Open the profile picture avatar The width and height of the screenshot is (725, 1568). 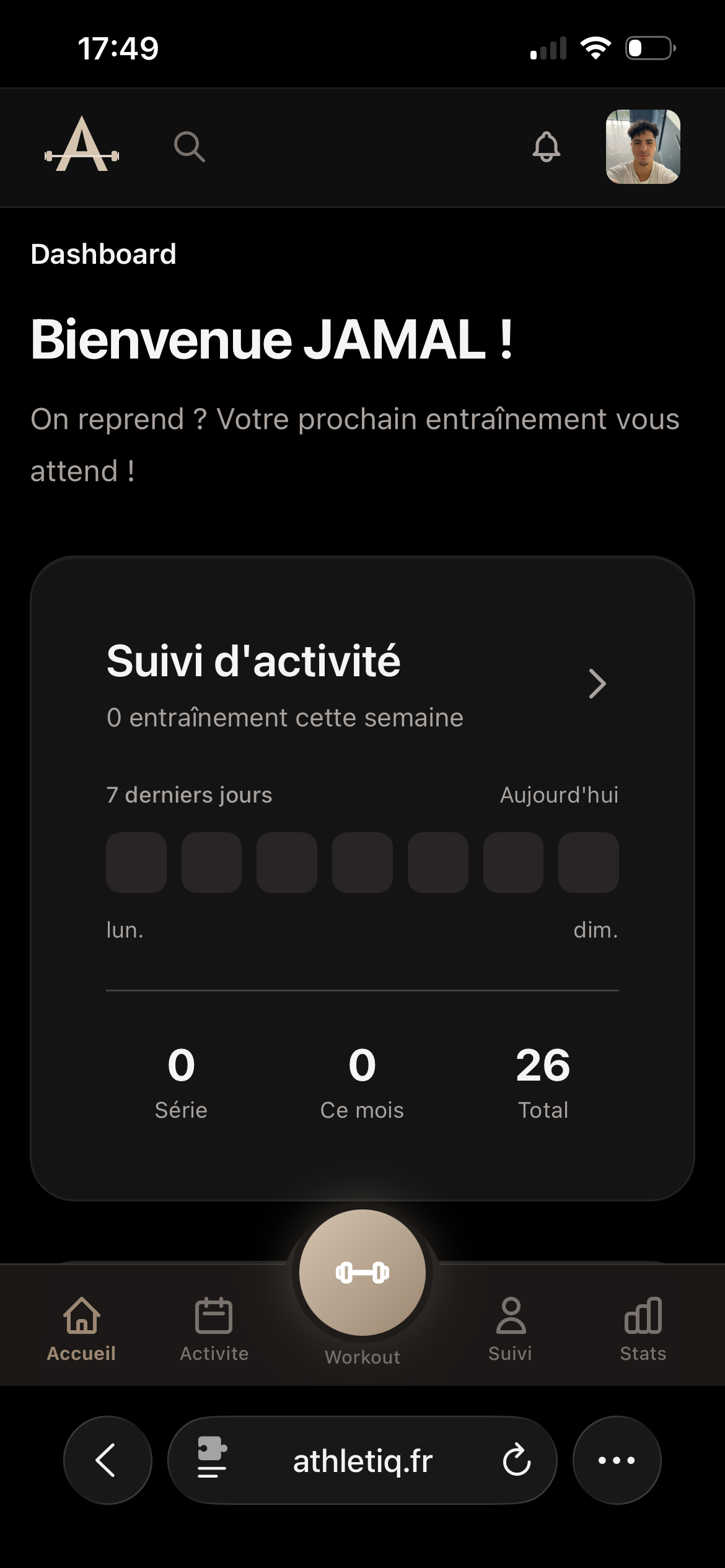[x=643, y=147]
